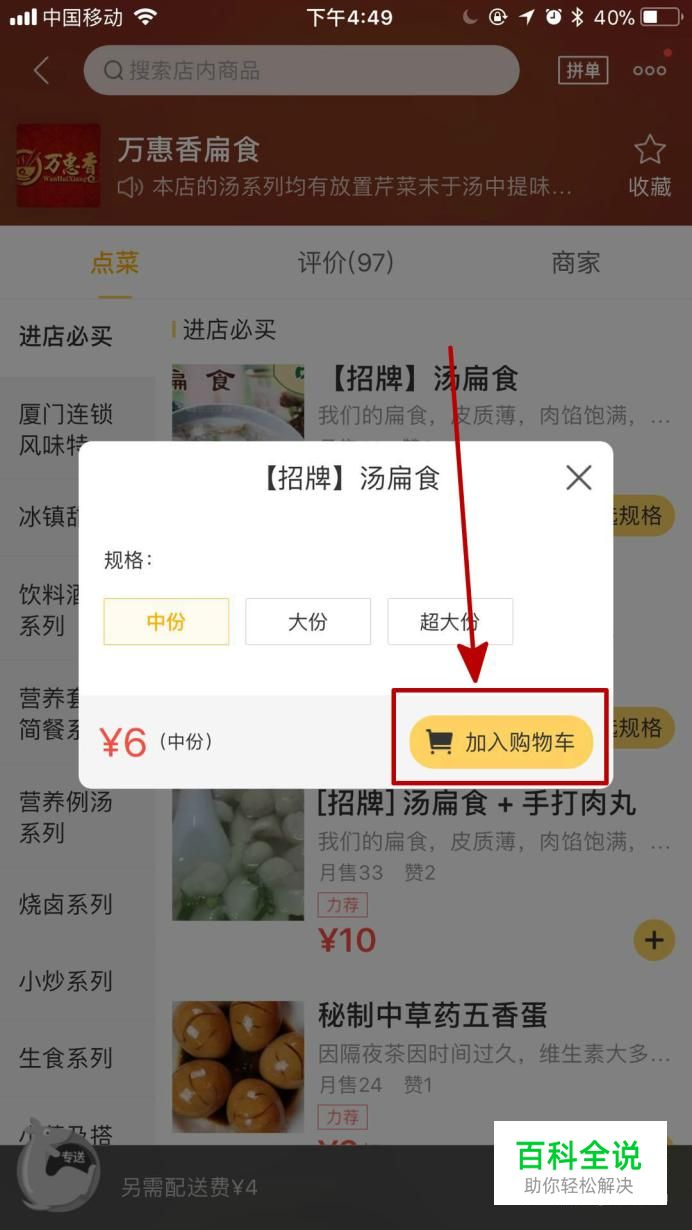Select the 中份 size option

tap(166, 621)
